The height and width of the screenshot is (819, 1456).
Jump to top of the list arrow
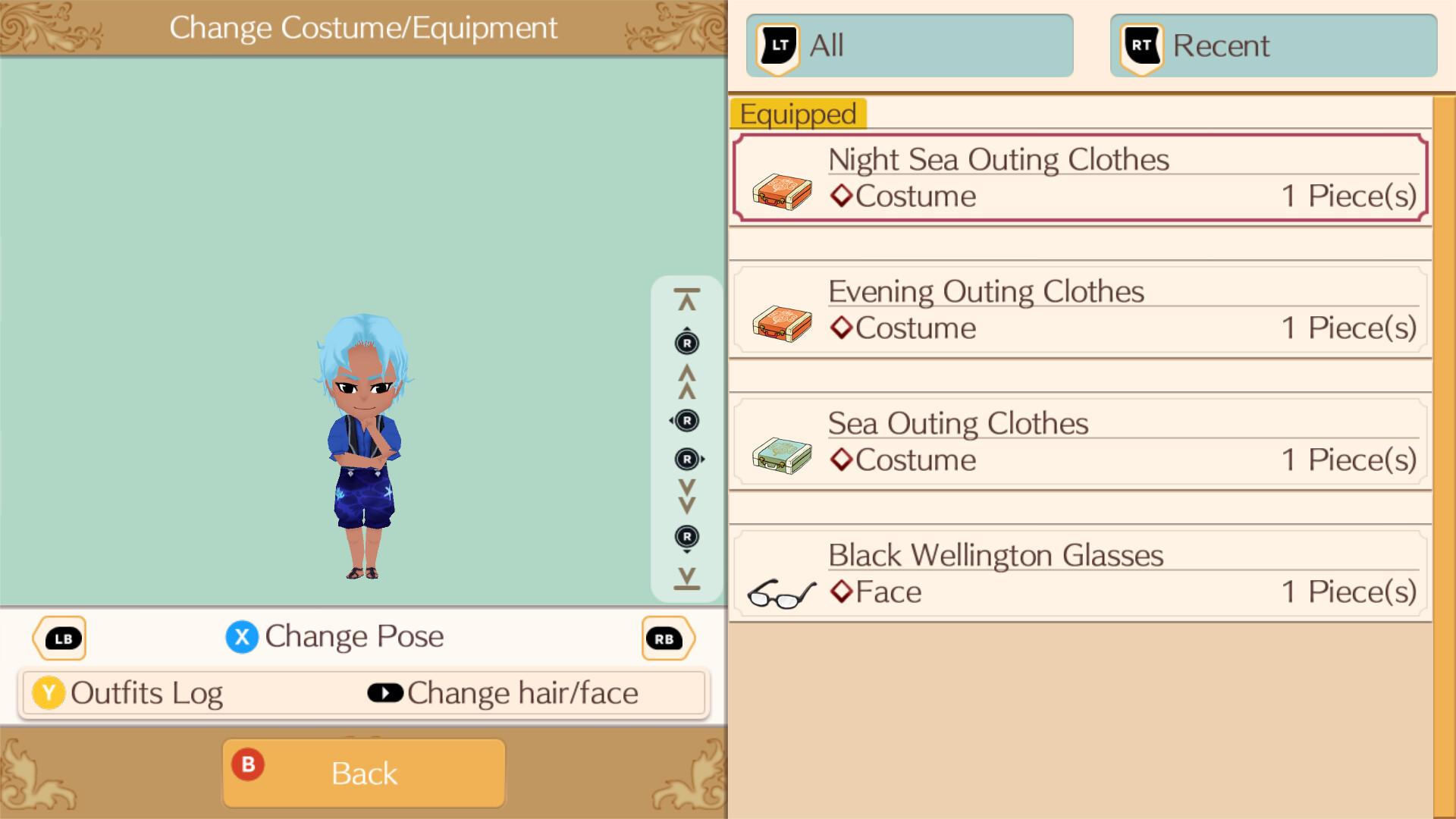687,300
